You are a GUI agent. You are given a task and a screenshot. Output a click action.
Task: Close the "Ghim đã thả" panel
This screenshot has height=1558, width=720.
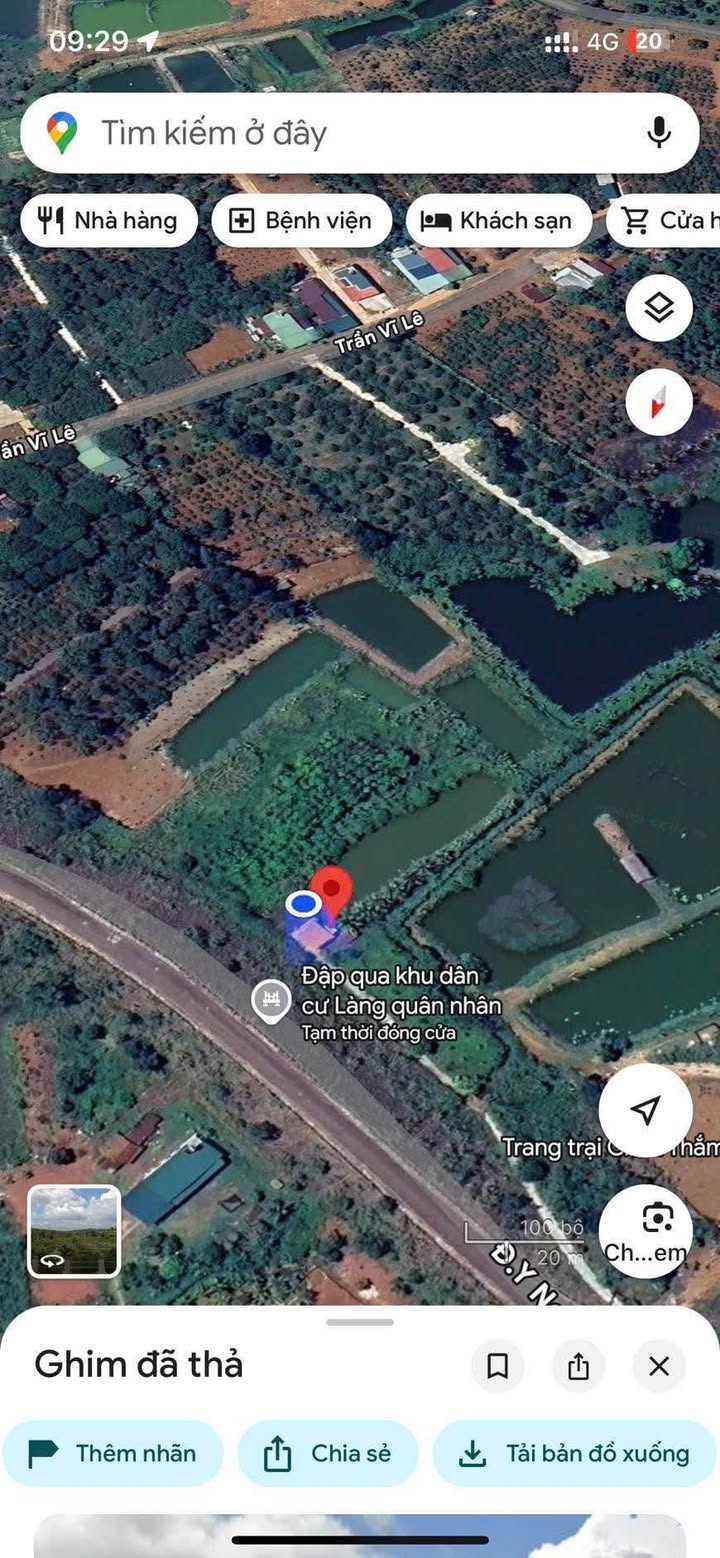[x=658, y=1366]
